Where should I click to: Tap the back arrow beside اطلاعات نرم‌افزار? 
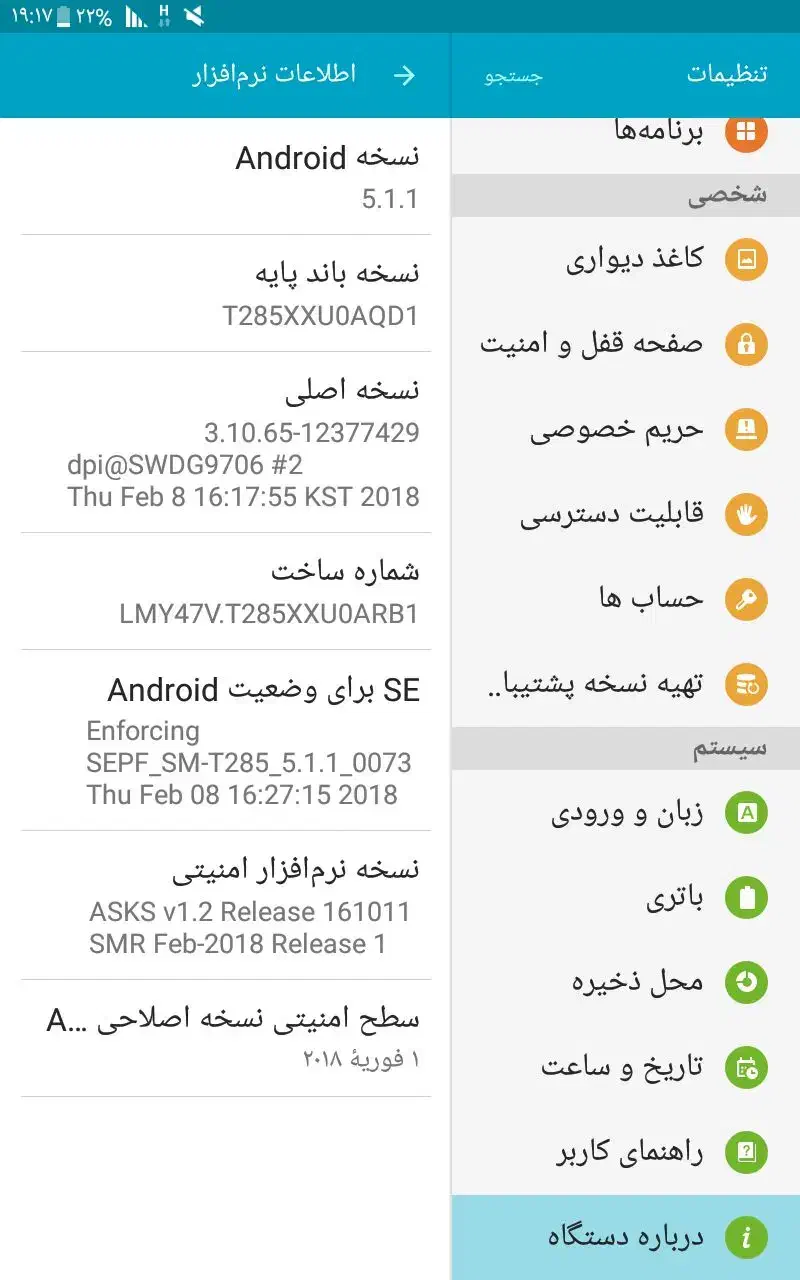(404, 75)
